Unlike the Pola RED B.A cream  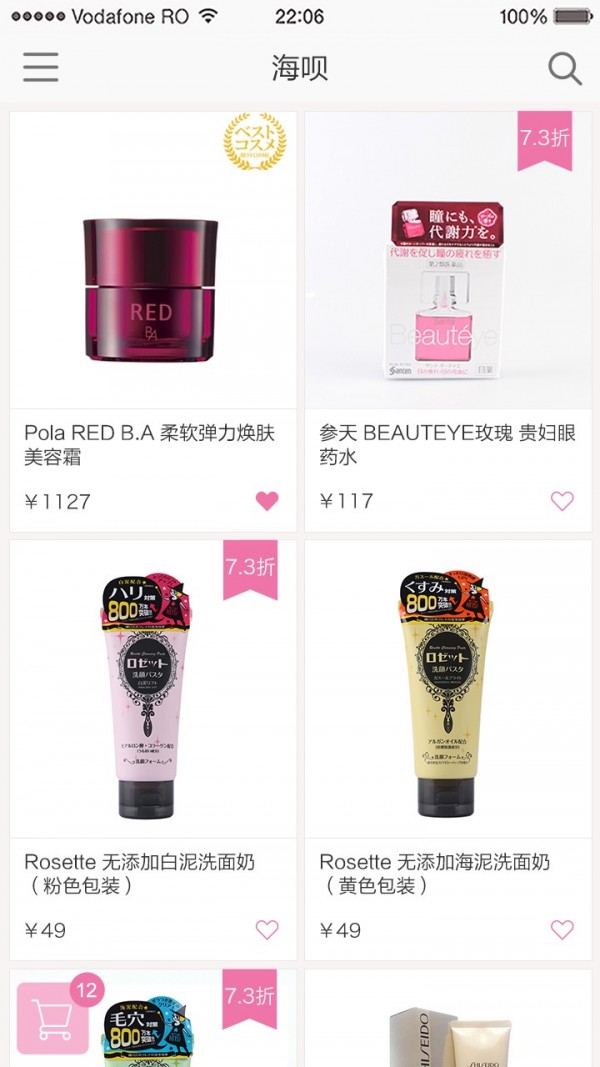tap(267, 501)
